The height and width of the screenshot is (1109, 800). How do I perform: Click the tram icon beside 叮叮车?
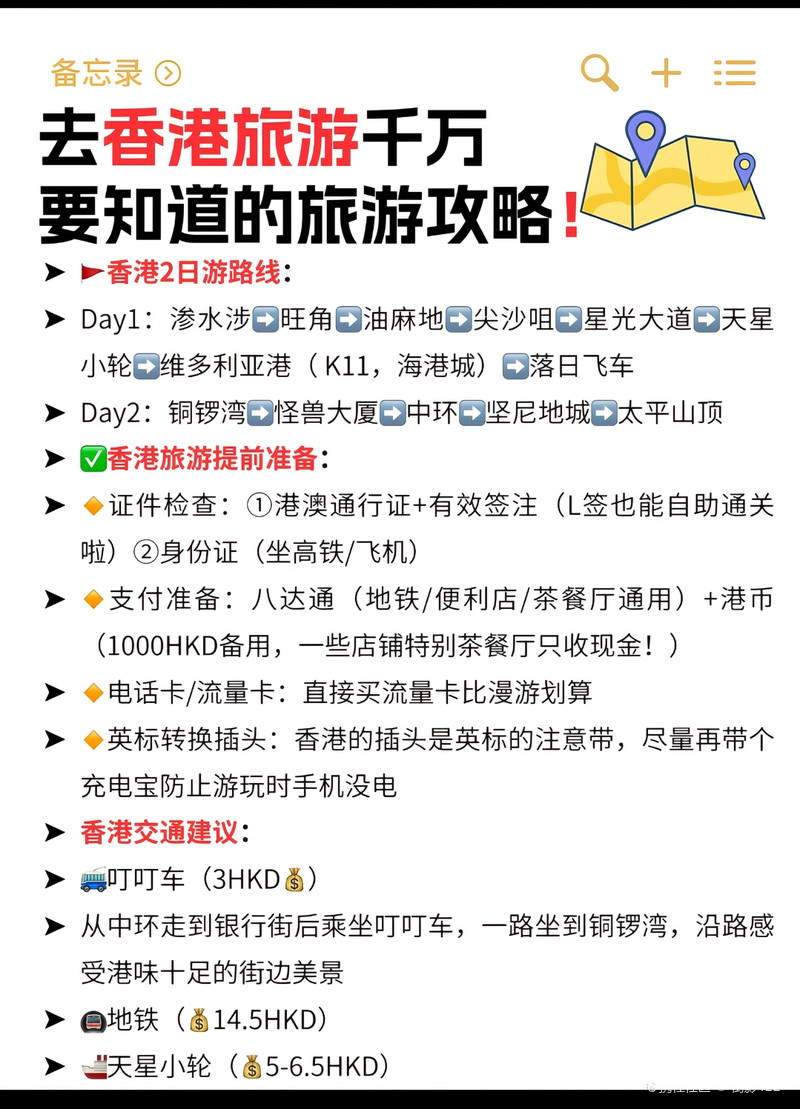92,879
